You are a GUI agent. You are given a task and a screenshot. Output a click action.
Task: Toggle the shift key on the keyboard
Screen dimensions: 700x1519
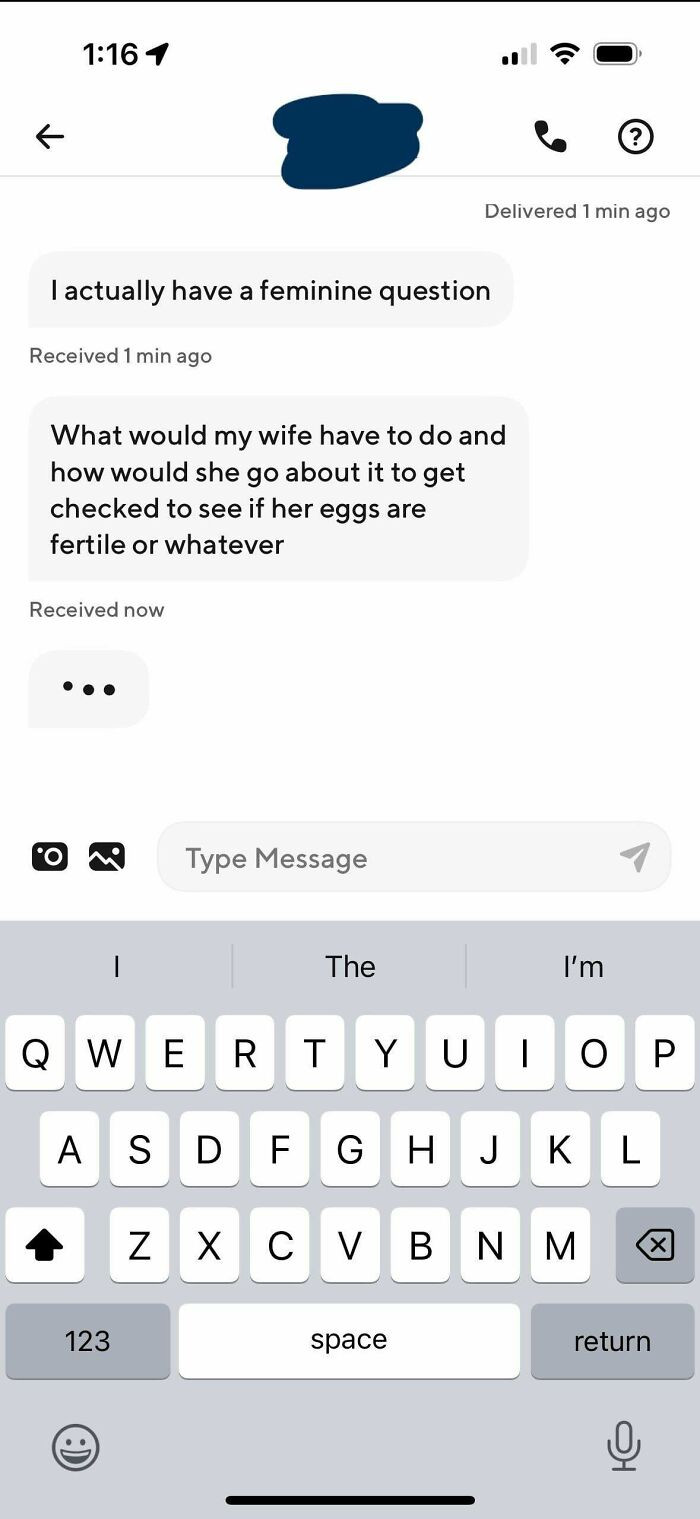[x=44, y=1245]
